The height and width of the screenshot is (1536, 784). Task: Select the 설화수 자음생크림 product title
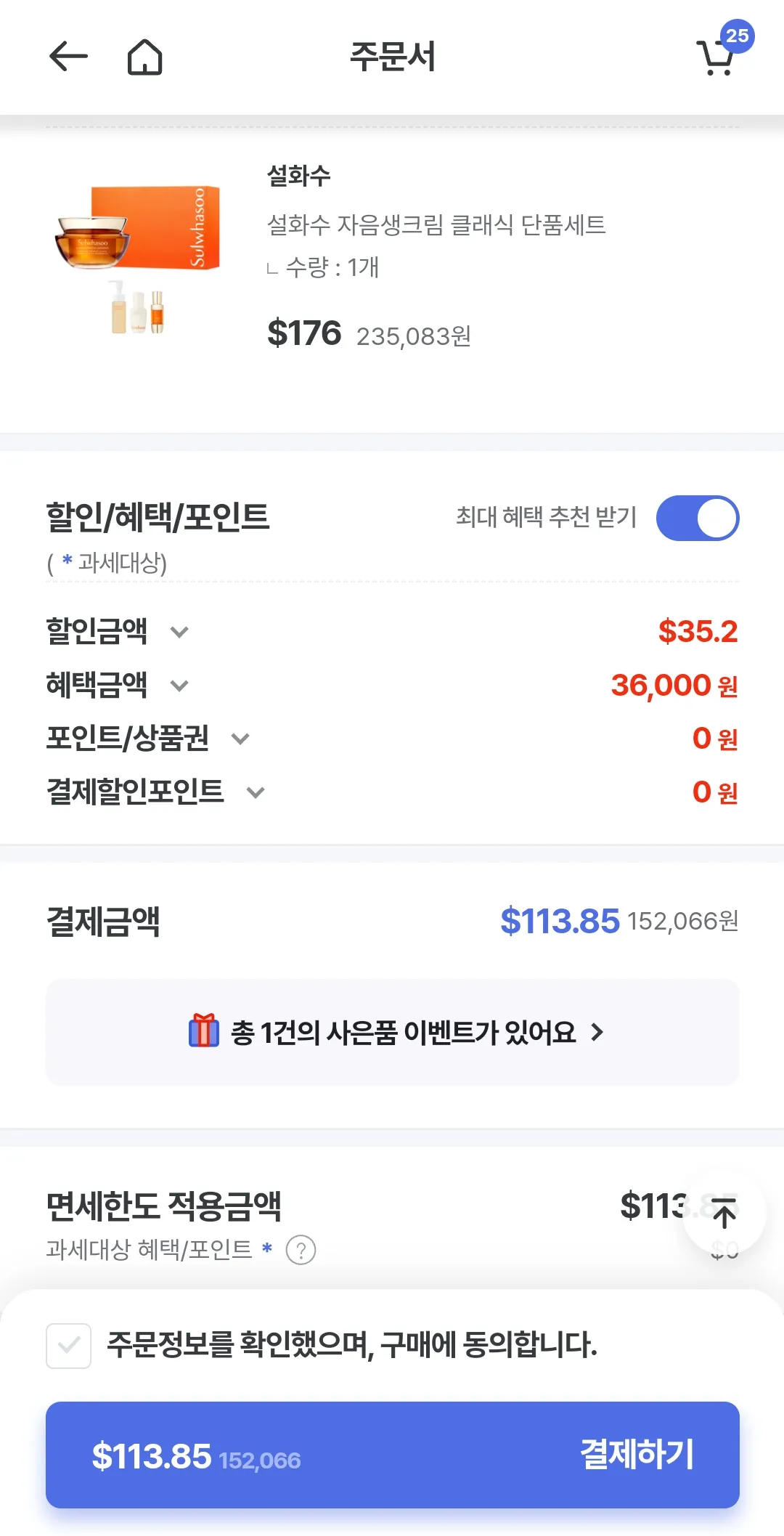coord(436,225)
